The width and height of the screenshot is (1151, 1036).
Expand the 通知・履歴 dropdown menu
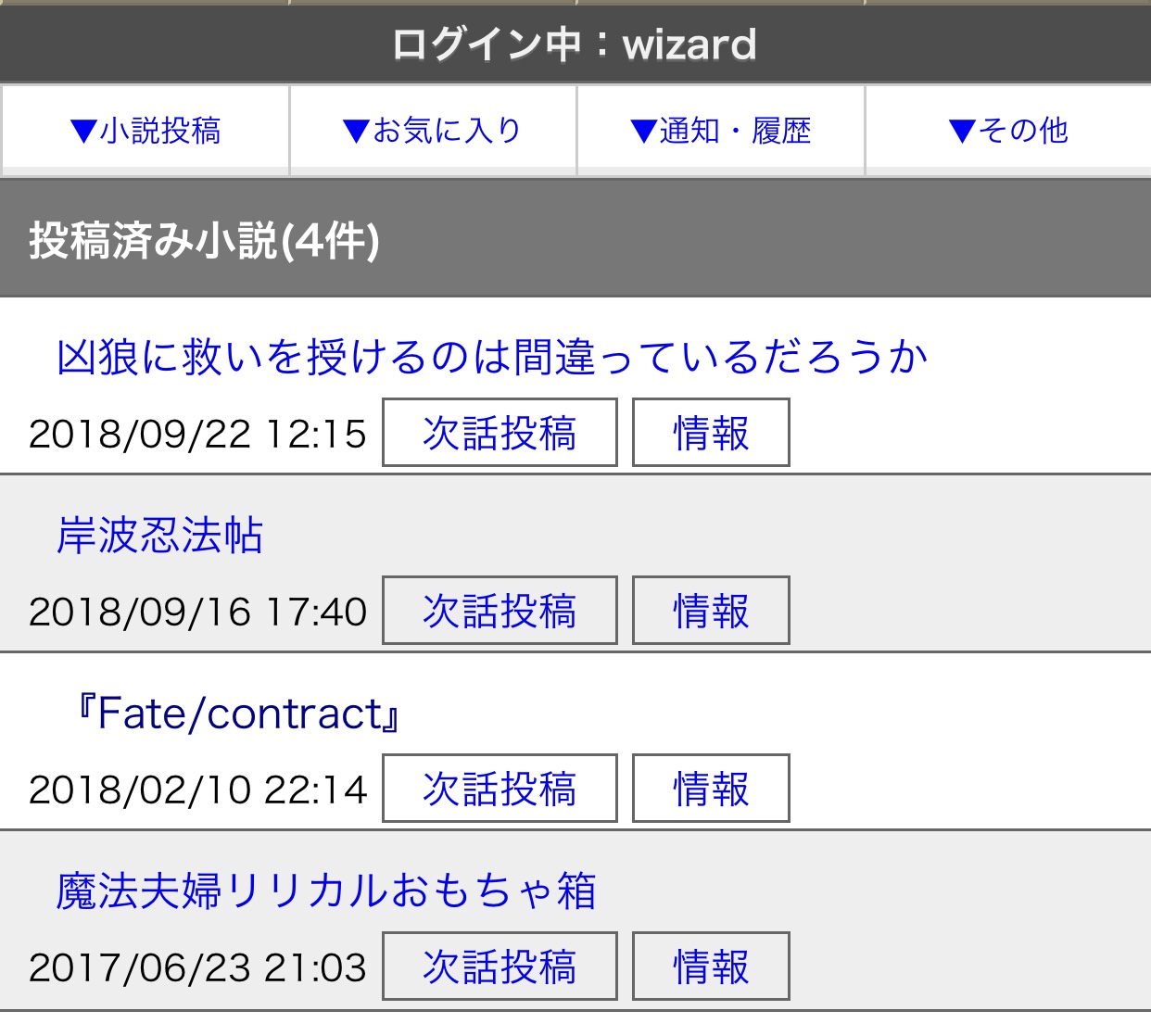[720, 131]
